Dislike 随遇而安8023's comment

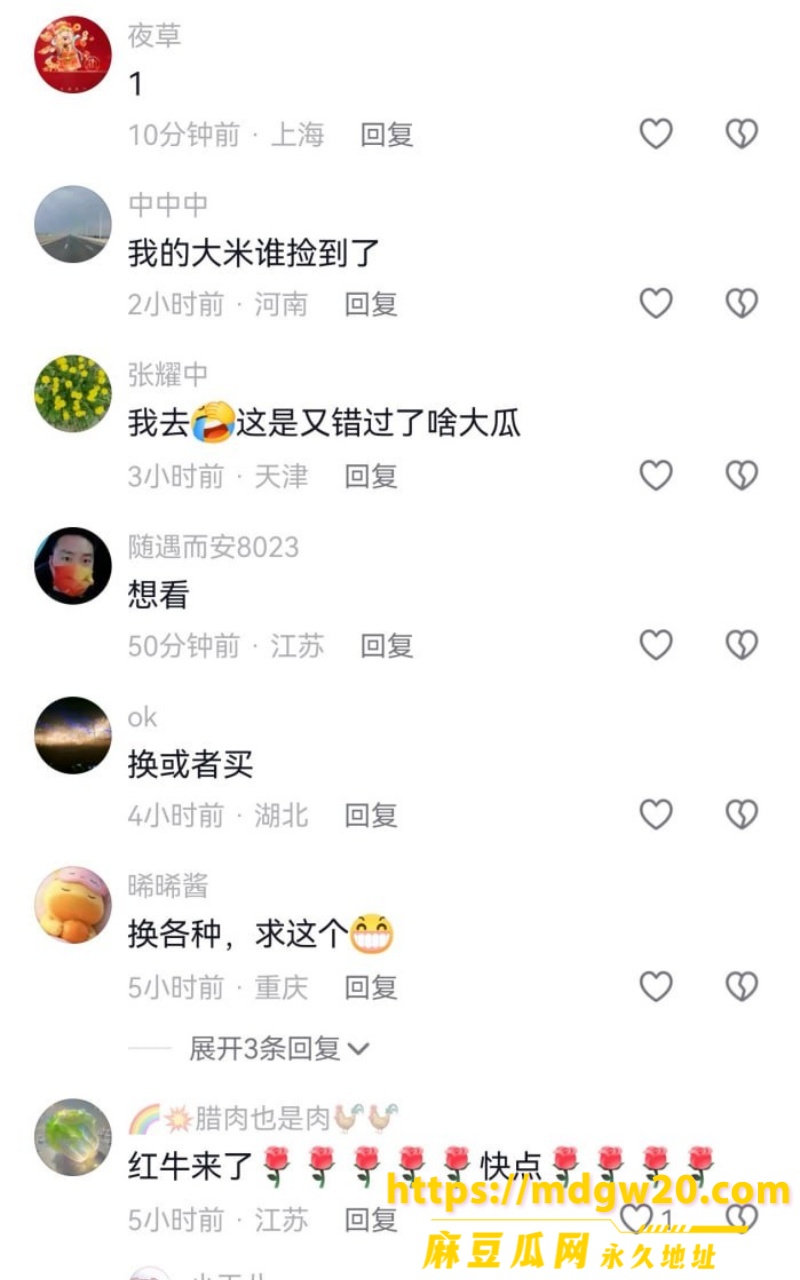(741, 645)
